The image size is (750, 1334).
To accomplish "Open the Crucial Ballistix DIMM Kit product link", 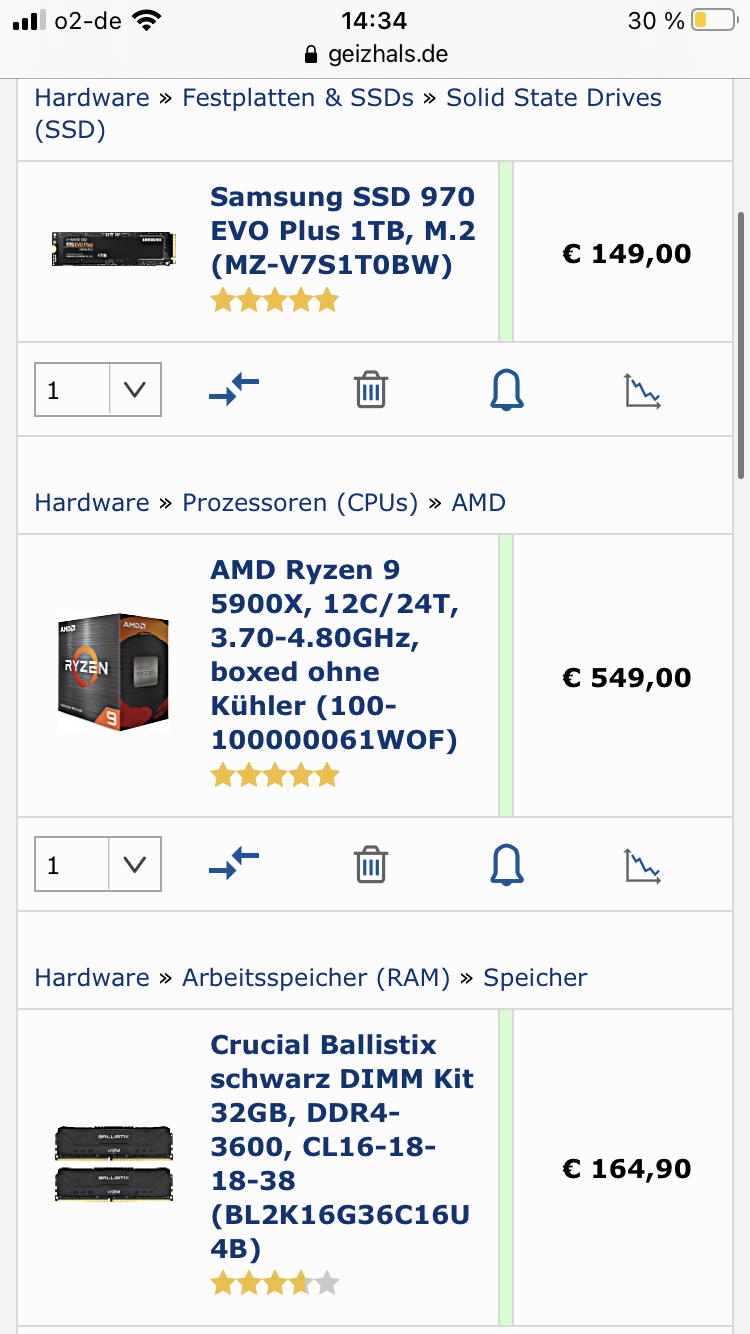I will pyautogui.click(x=342, y=1147).
